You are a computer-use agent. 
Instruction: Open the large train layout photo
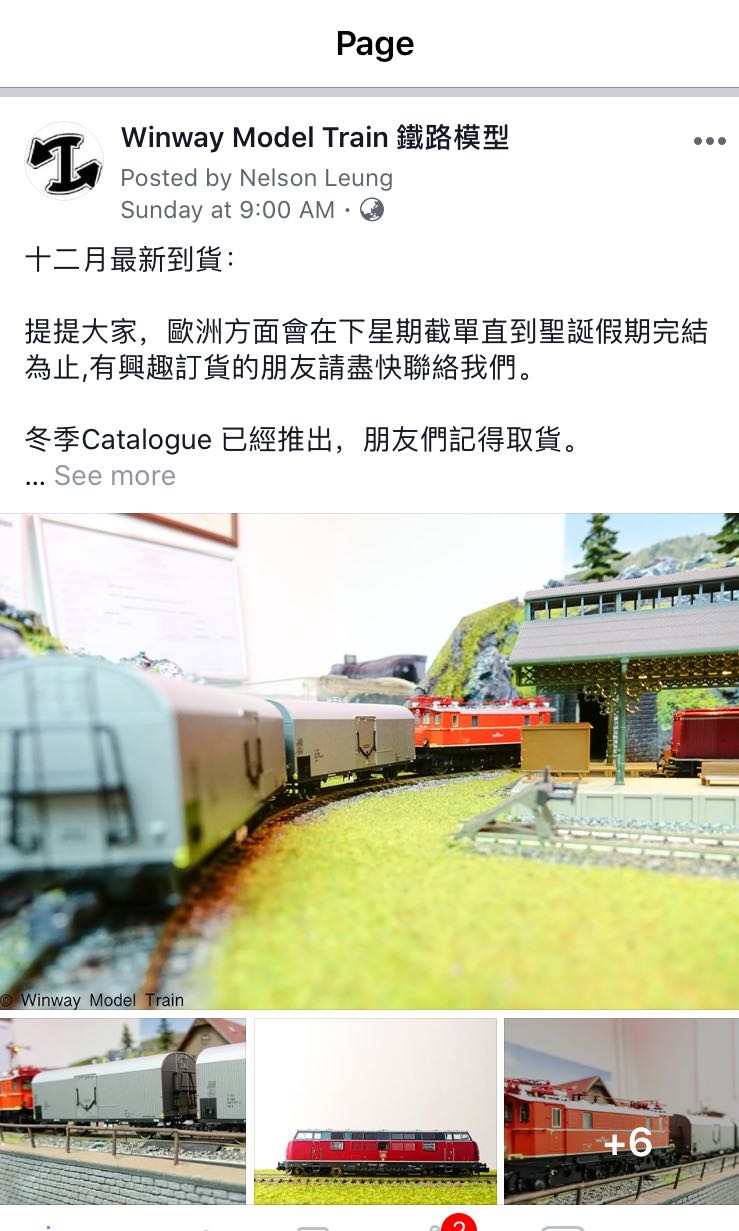(x=369, y=760)
